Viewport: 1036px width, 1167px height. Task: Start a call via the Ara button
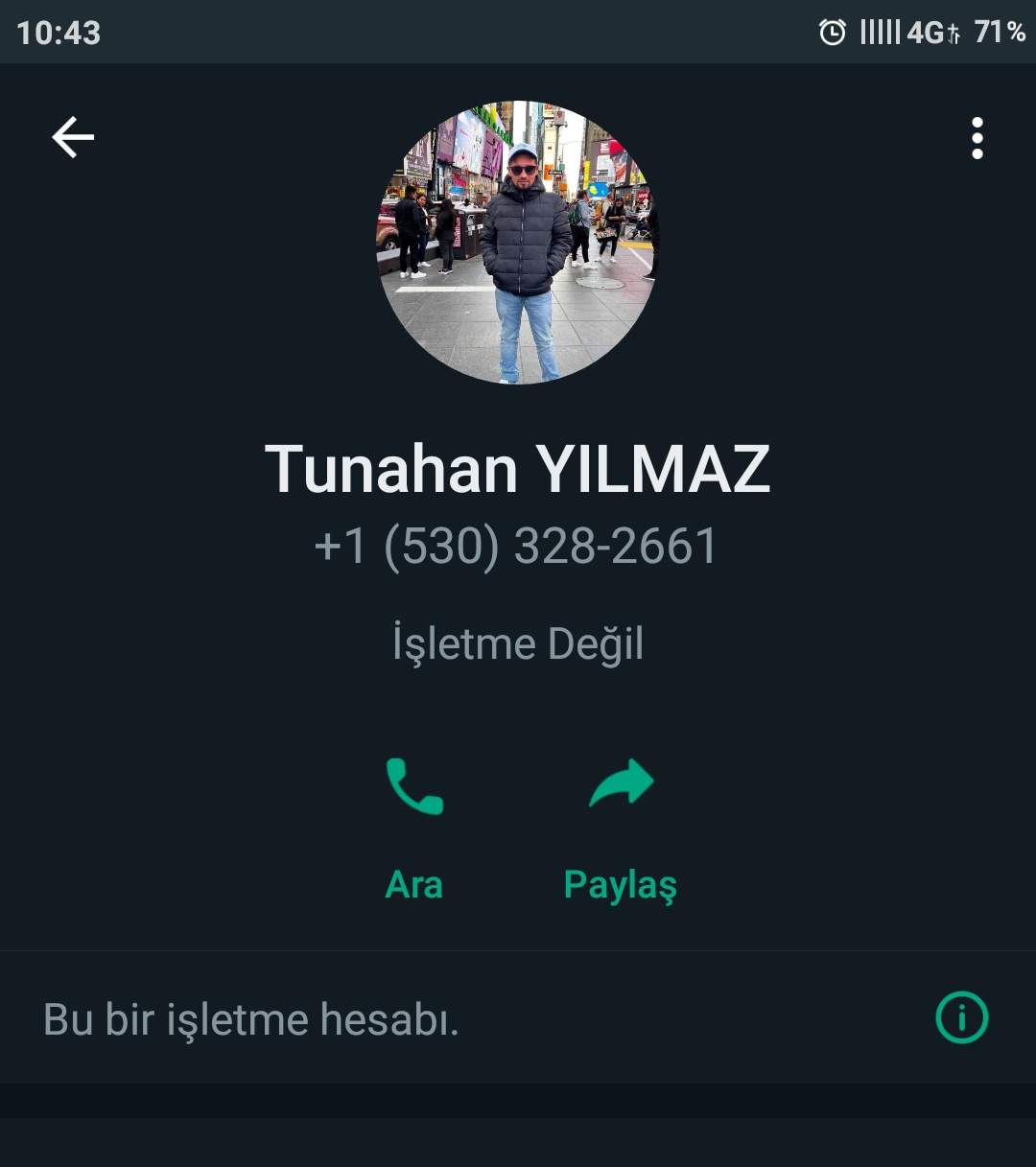413,884
